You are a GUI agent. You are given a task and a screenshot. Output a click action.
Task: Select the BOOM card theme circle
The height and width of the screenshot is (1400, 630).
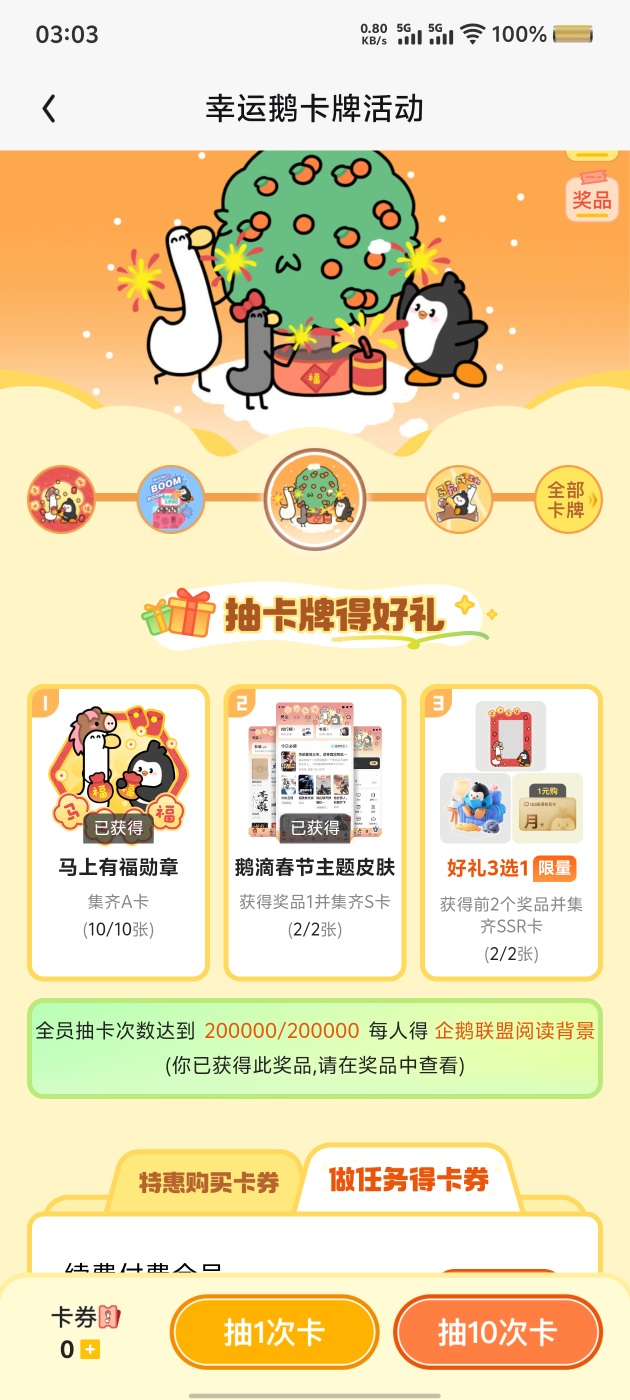171,499
